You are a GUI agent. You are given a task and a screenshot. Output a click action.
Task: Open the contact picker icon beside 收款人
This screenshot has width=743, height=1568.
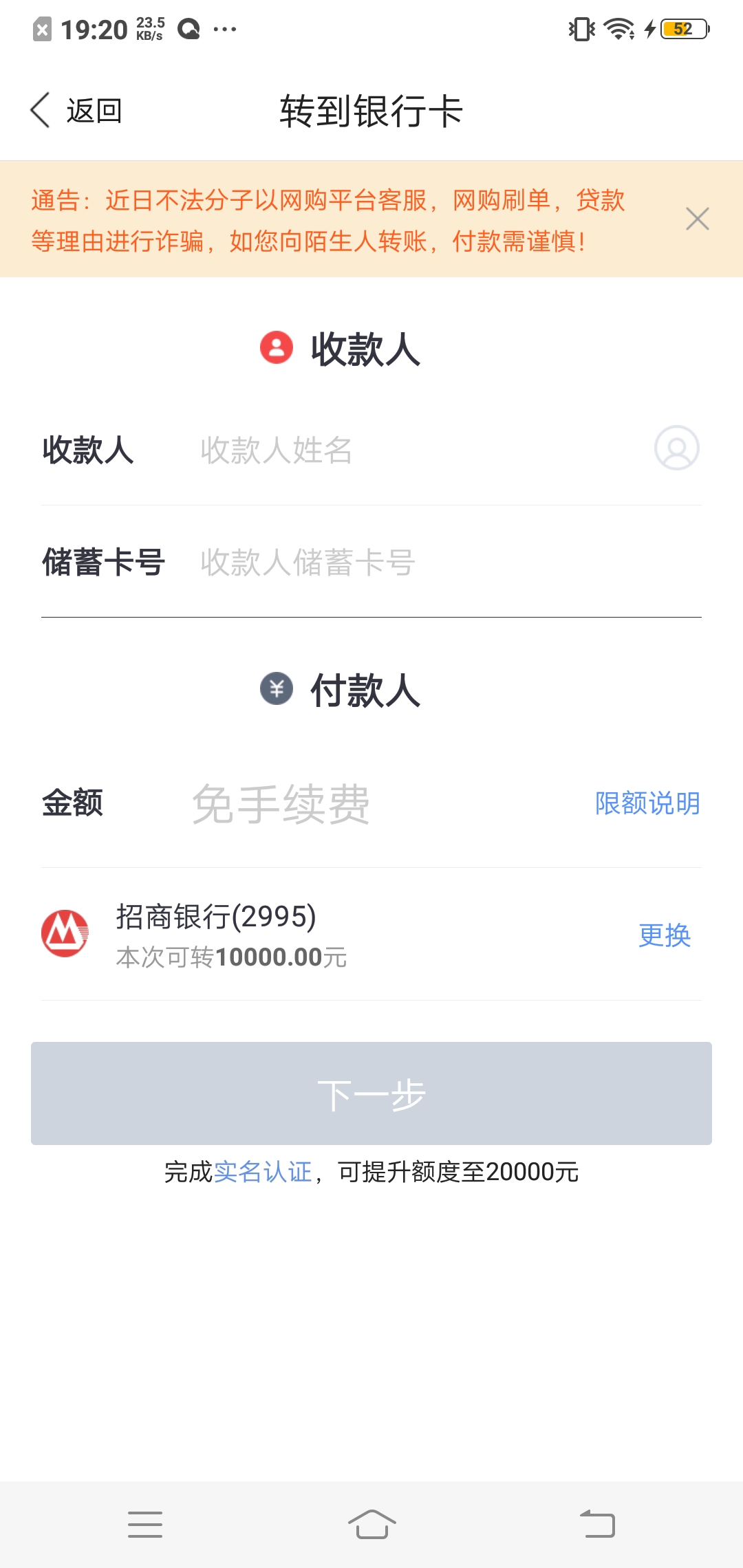676,448
